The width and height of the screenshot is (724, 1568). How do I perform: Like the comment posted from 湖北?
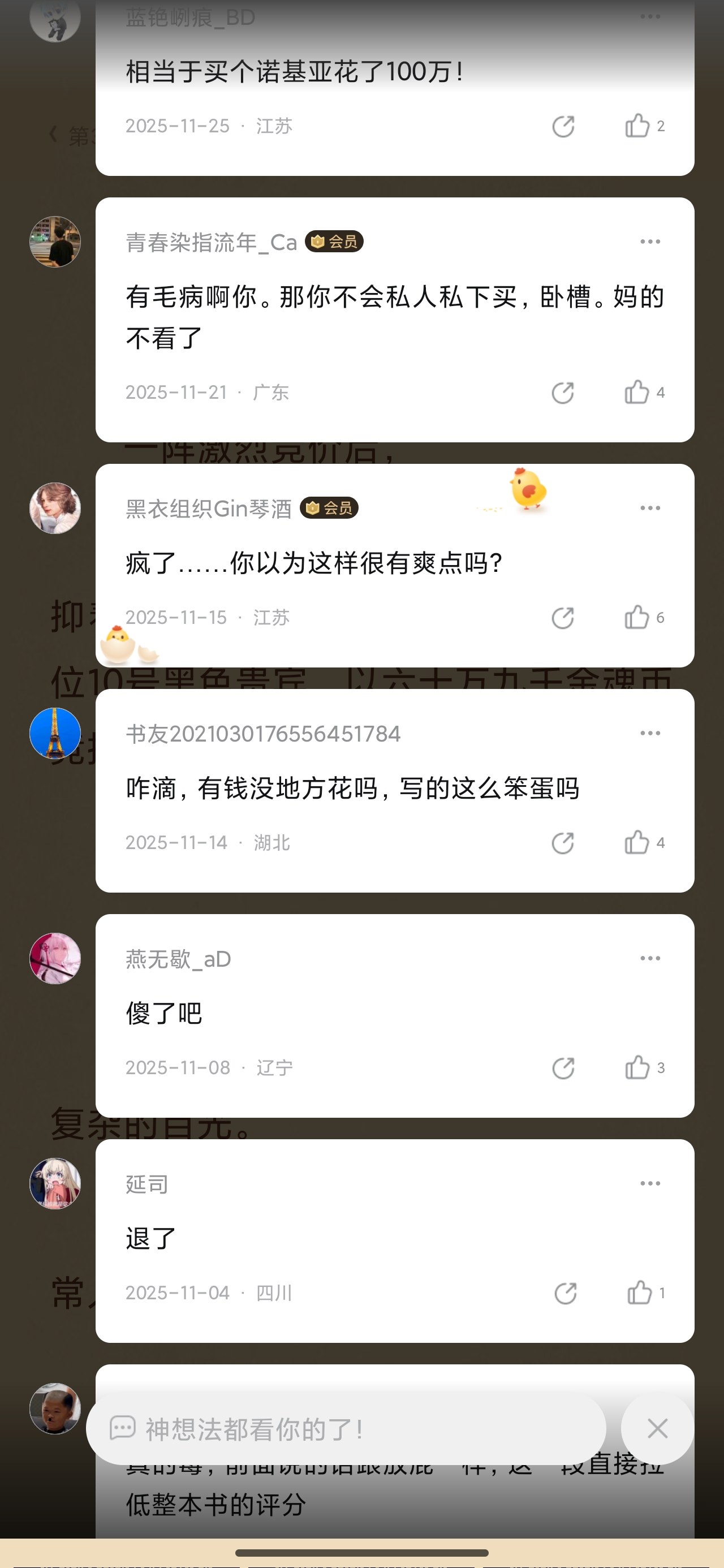pyautogui.click(x=637, y=843)
